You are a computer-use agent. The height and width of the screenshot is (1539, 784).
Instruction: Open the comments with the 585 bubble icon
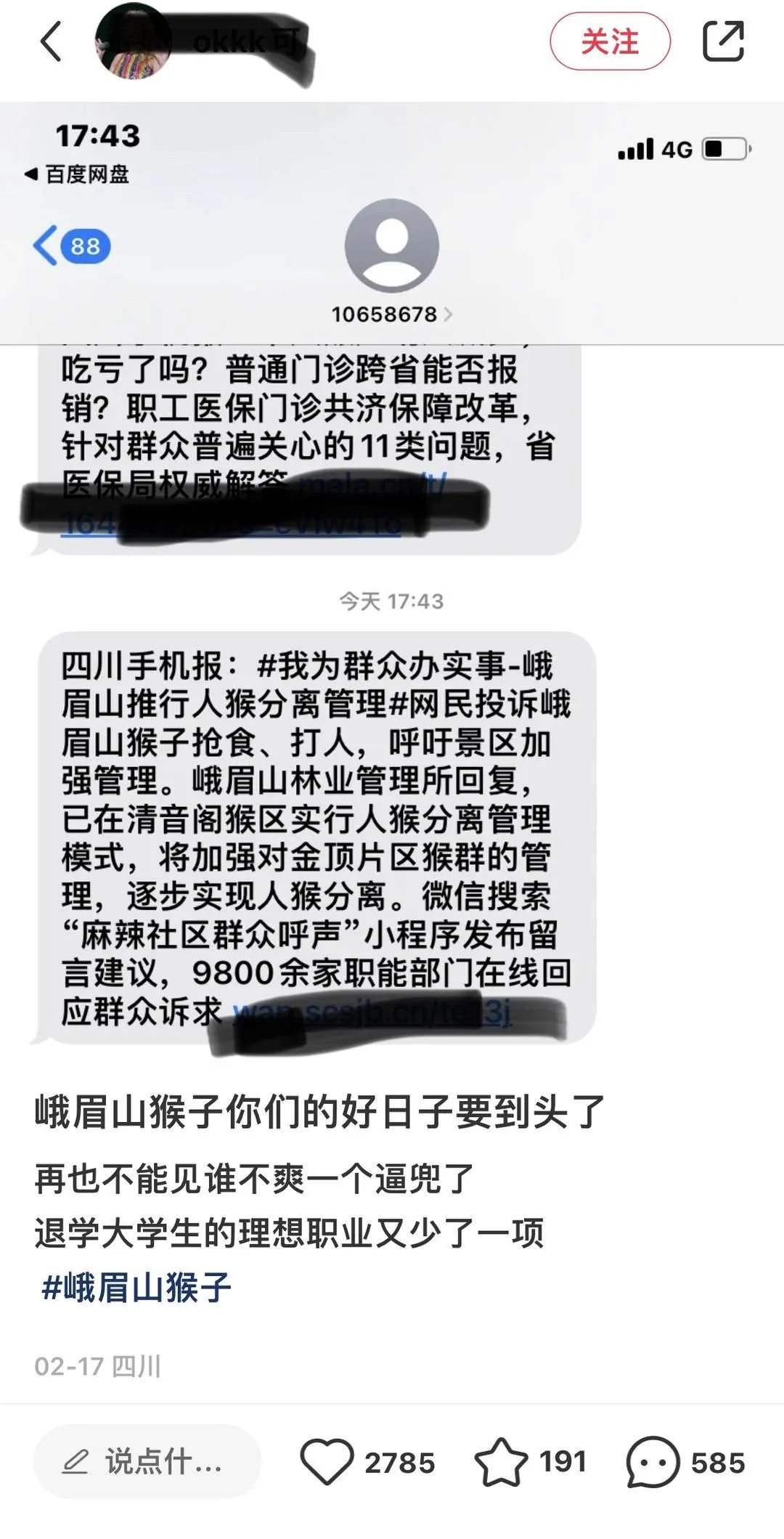pos(653,1461)
